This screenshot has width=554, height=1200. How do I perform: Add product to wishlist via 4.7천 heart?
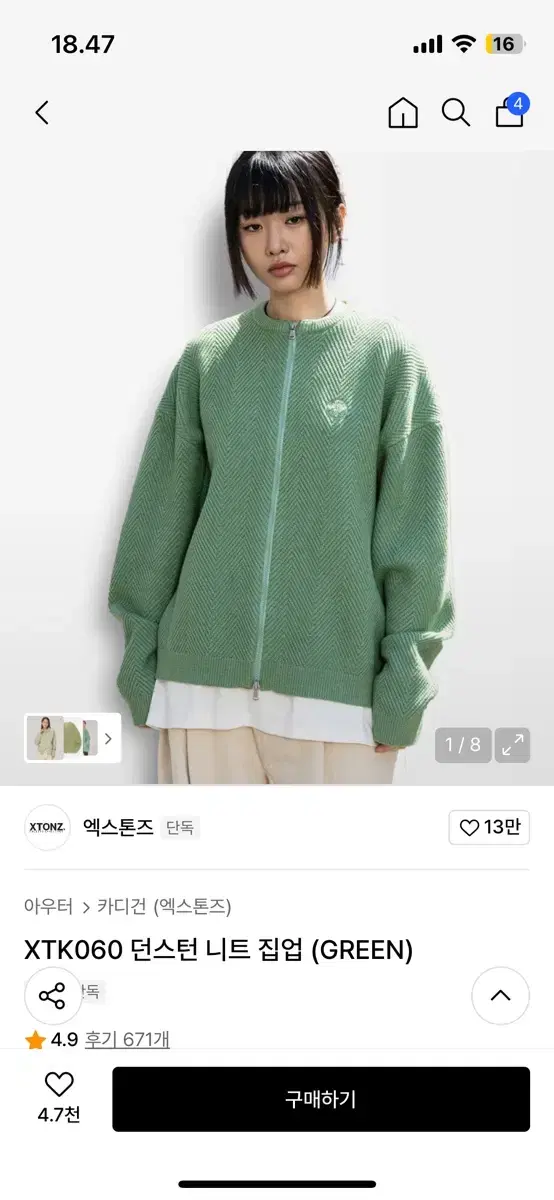click(x=59, y=1098)
